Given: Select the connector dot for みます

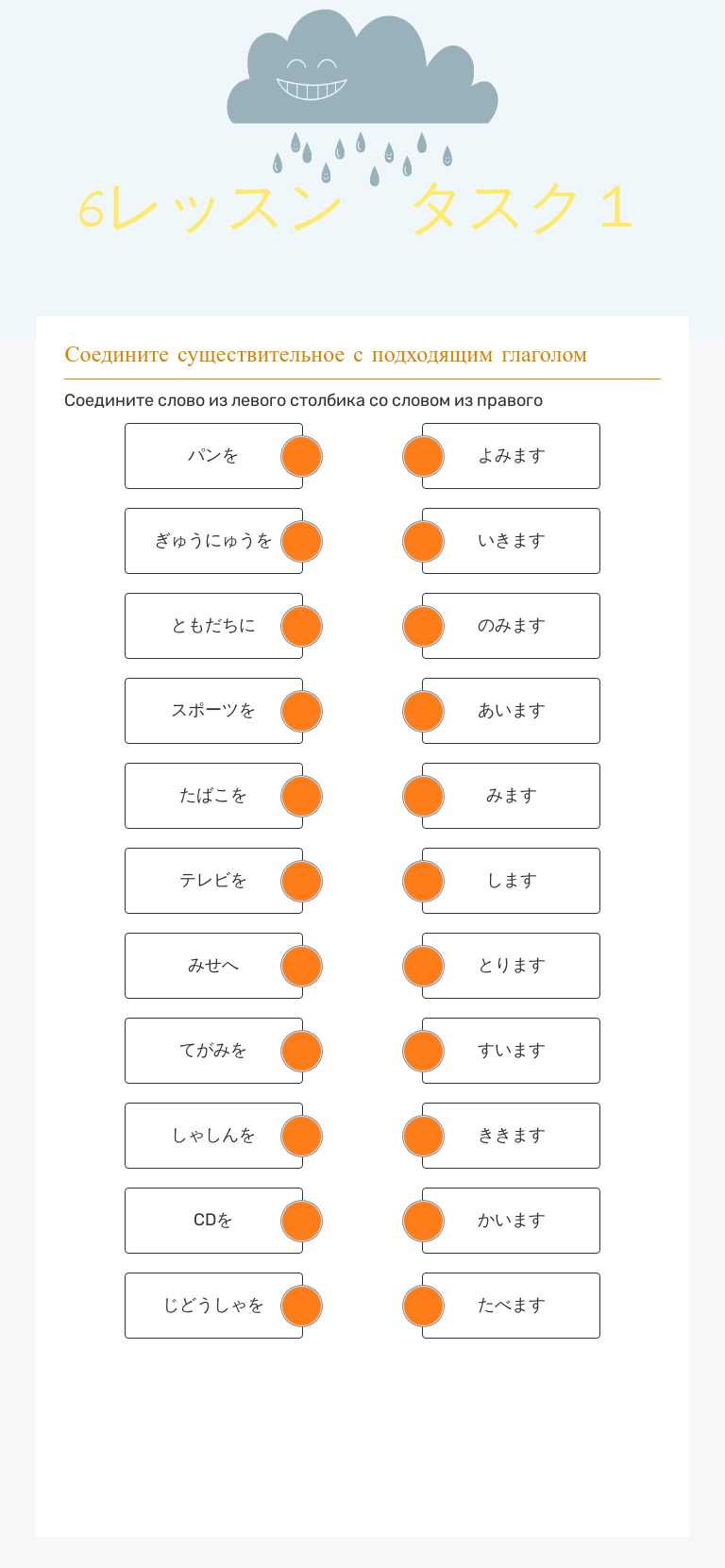Looking at the screenshot, I should pos(423,796).
